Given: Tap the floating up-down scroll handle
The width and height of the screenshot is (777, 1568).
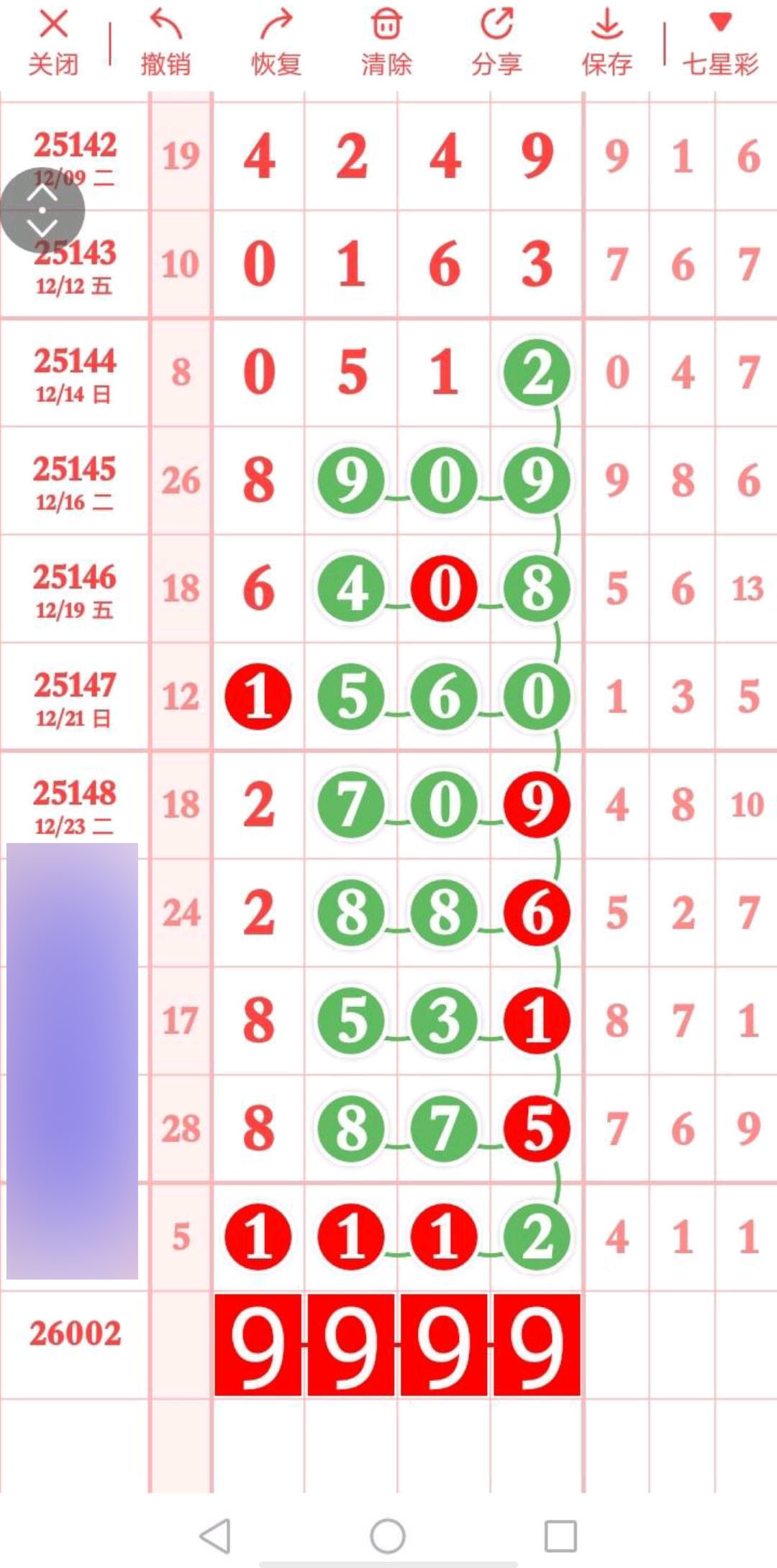Looking at the screenshot, I should pos(42,211).
